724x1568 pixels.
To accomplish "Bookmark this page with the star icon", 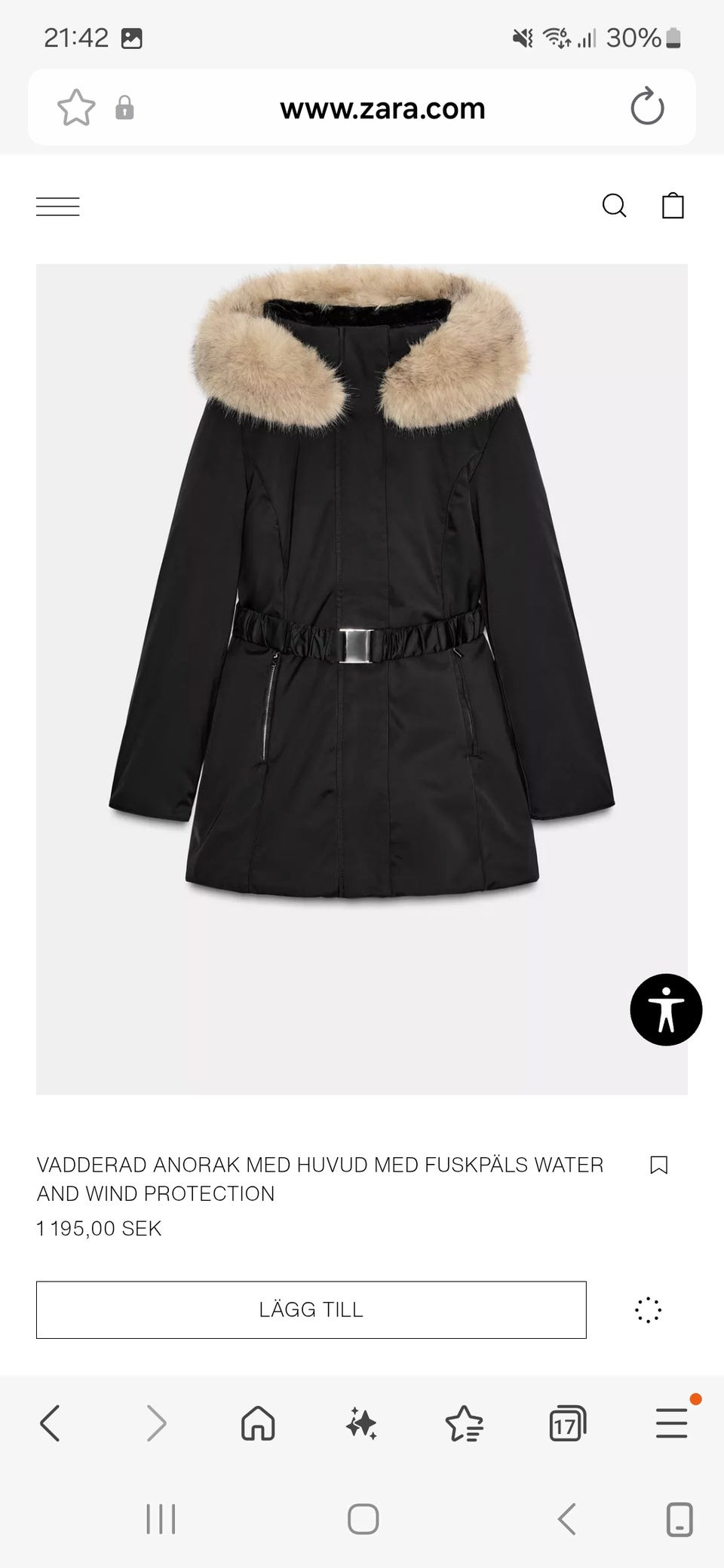I will point(76,108).
